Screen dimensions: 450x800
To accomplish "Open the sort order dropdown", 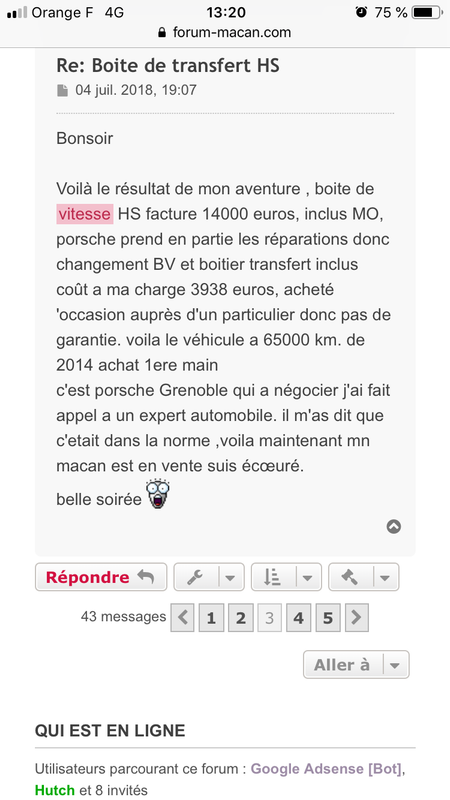I will 286,577.
